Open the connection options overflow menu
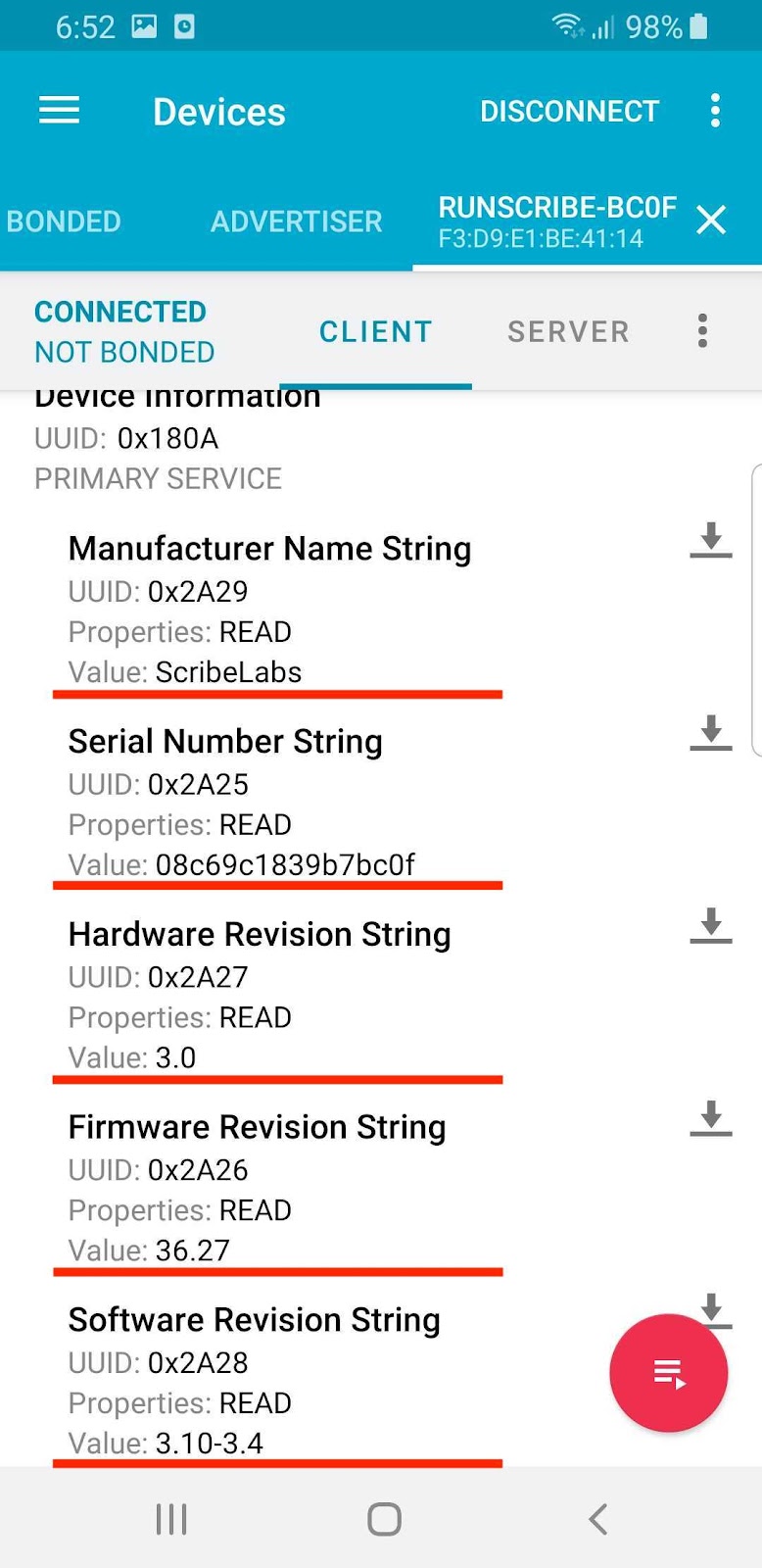762x1568 pixels. tap(702, 331)
